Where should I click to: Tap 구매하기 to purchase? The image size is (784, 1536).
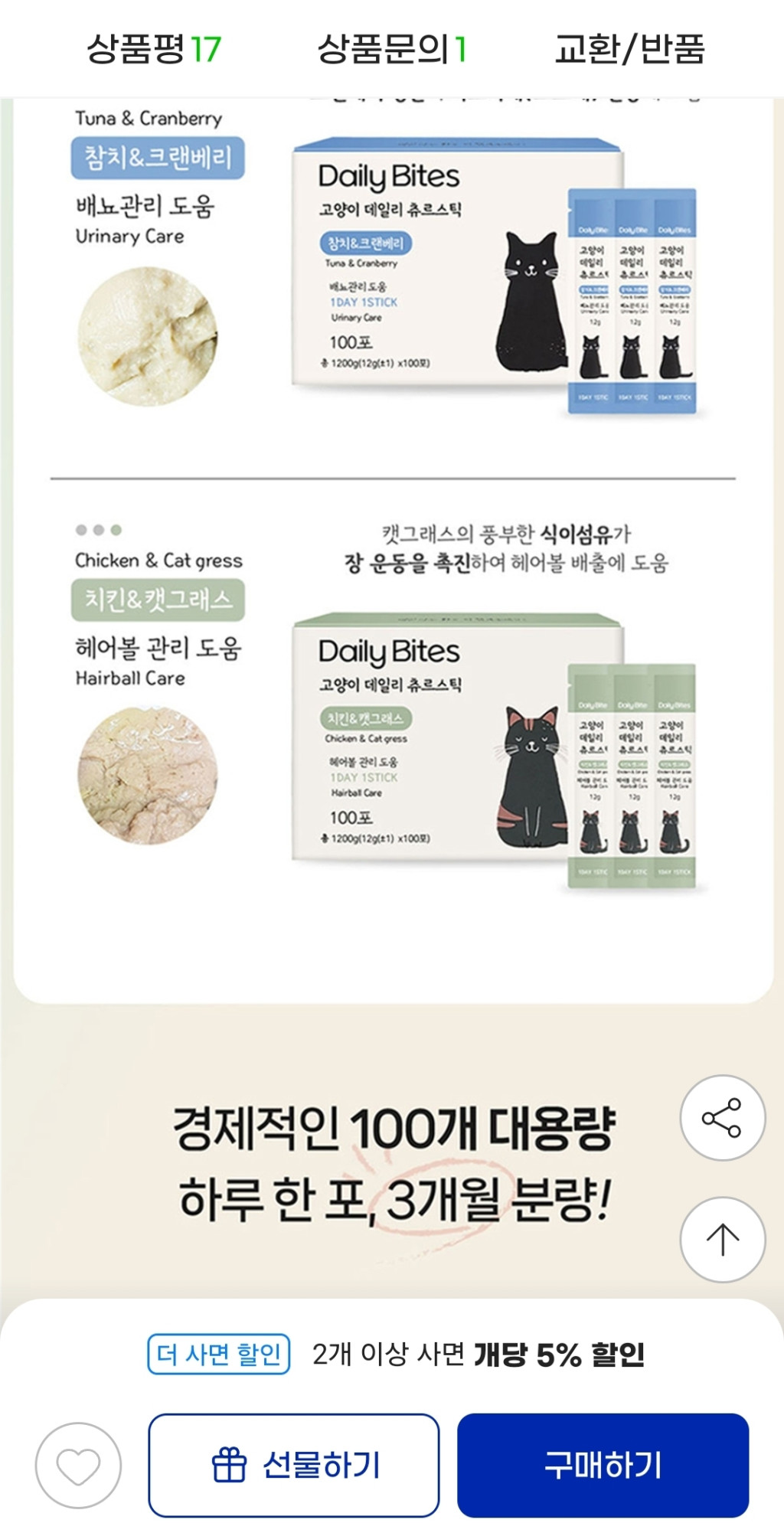(603, 1466)
